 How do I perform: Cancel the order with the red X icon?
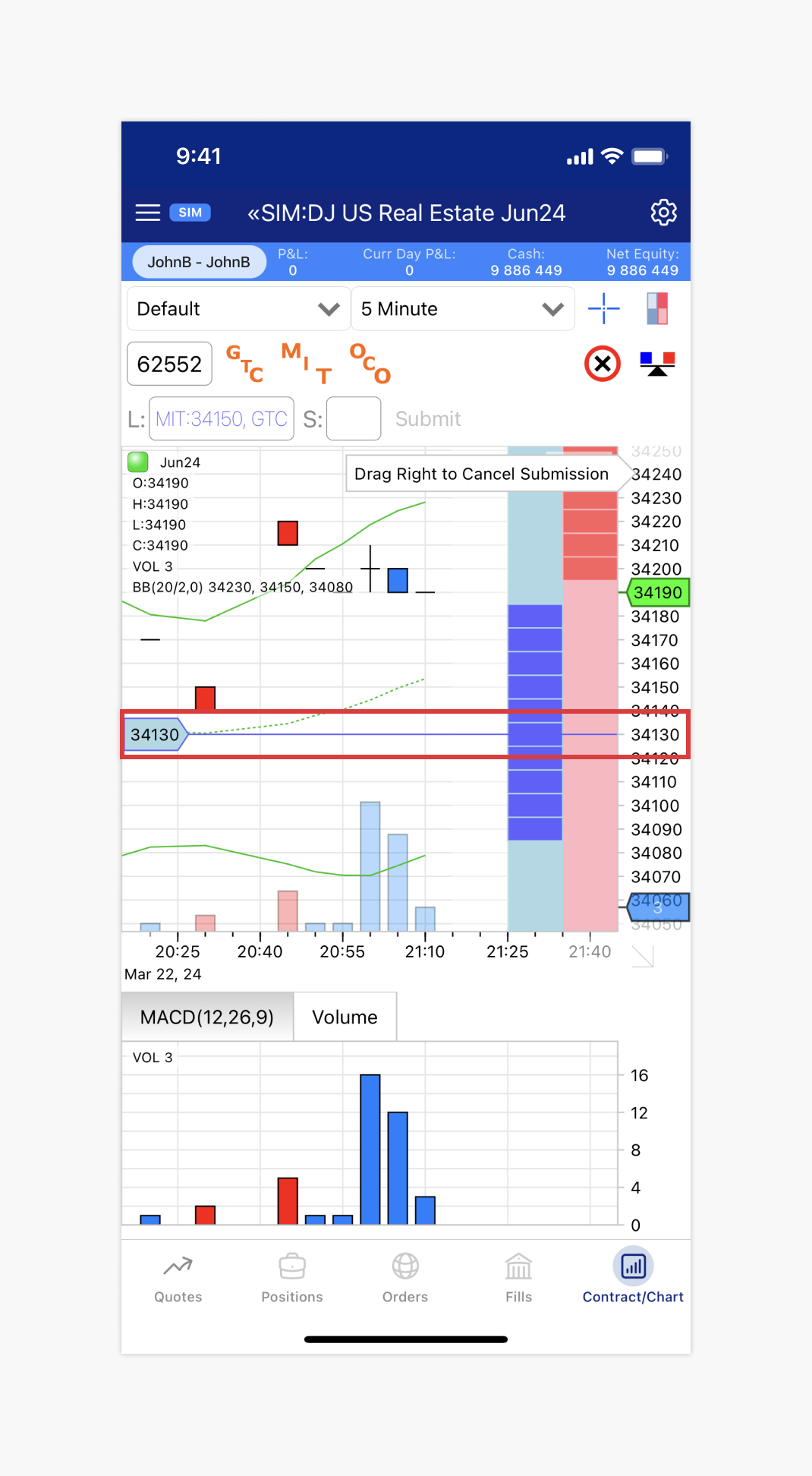[x=601, y=364]
